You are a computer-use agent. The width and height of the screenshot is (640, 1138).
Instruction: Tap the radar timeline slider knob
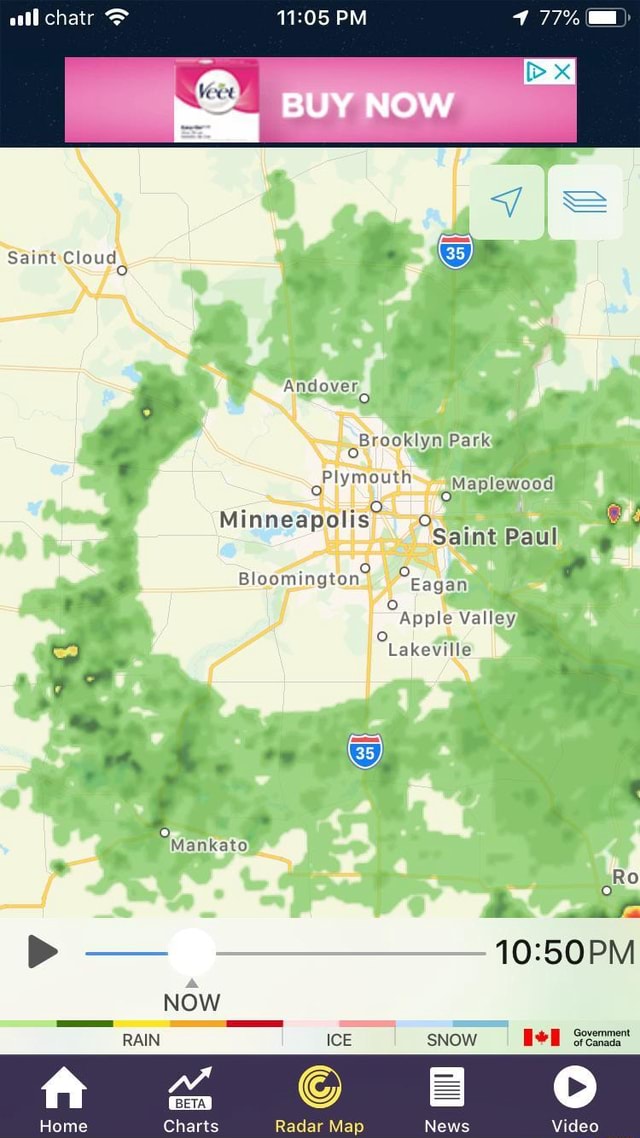pos(191,952)
